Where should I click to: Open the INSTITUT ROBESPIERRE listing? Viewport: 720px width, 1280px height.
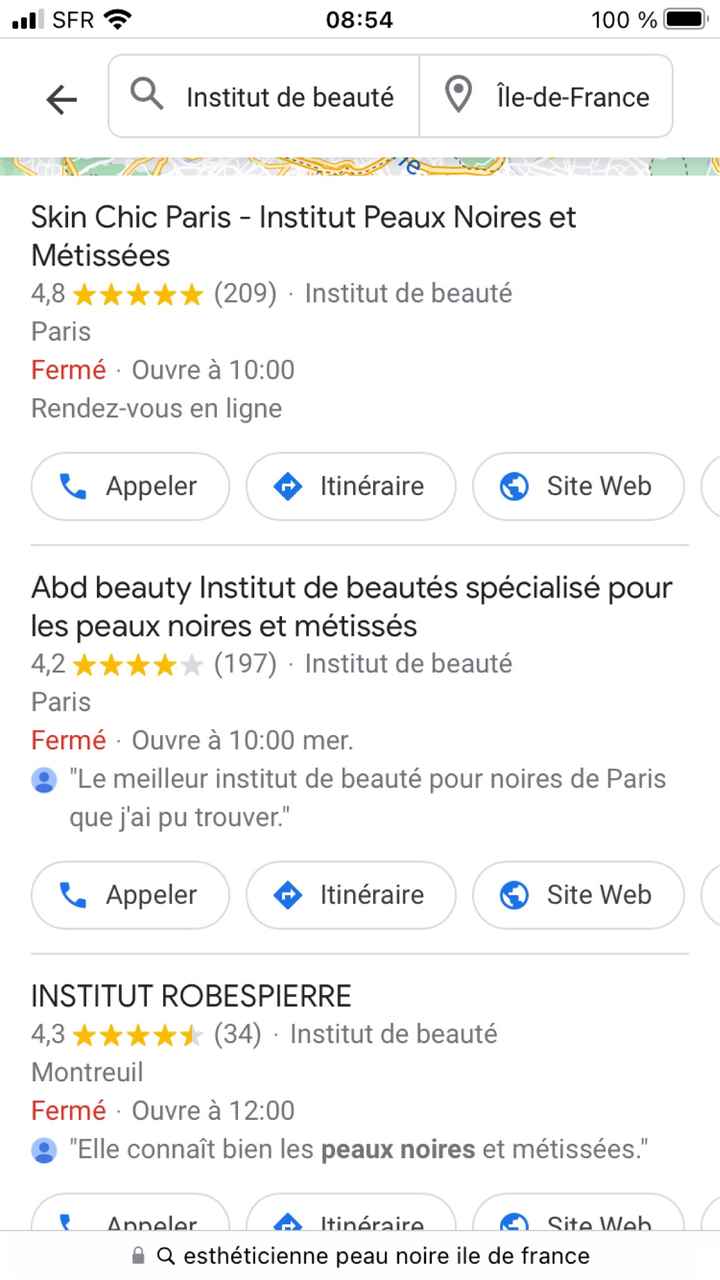tap(190, 995)
